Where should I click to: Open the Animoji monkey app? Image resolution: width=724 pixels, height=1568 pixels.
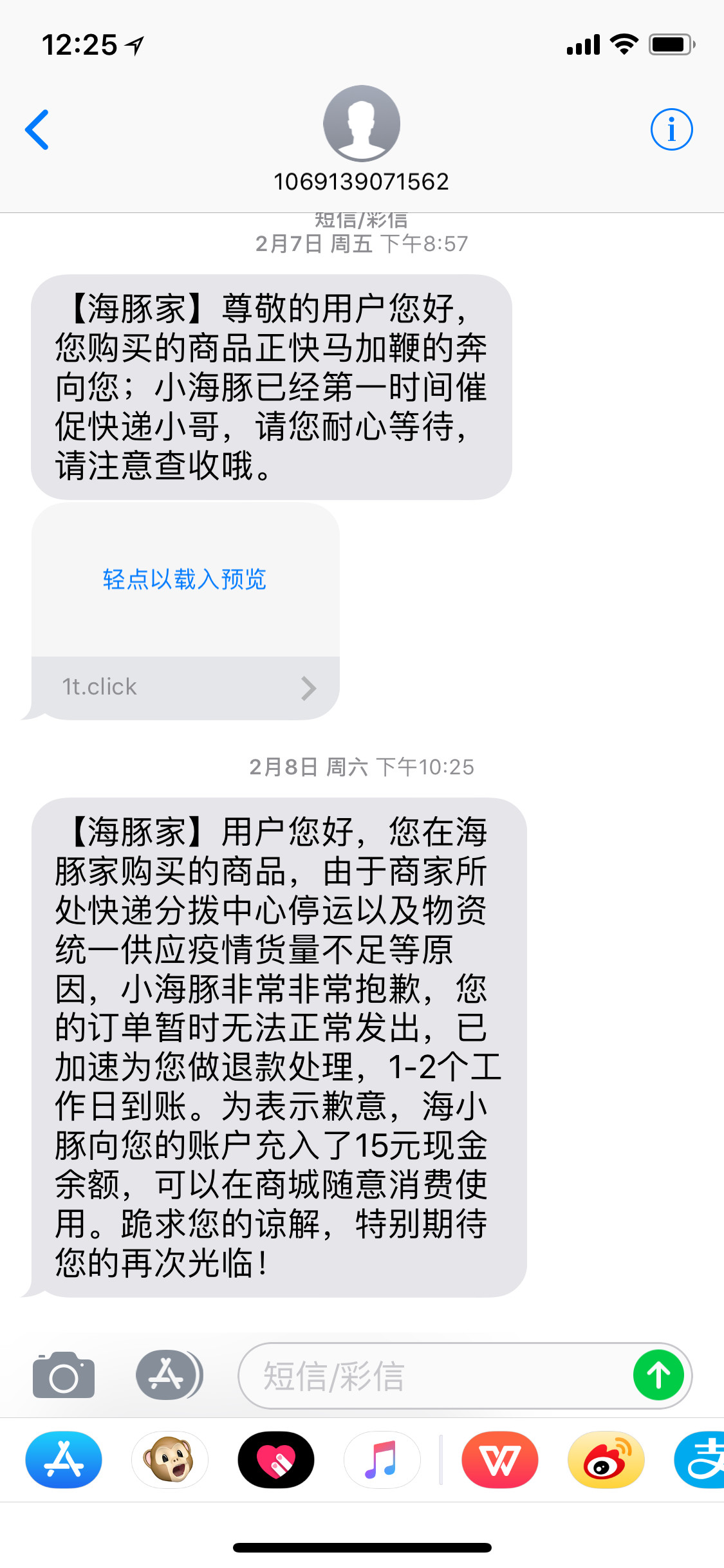coord(170,1460)
